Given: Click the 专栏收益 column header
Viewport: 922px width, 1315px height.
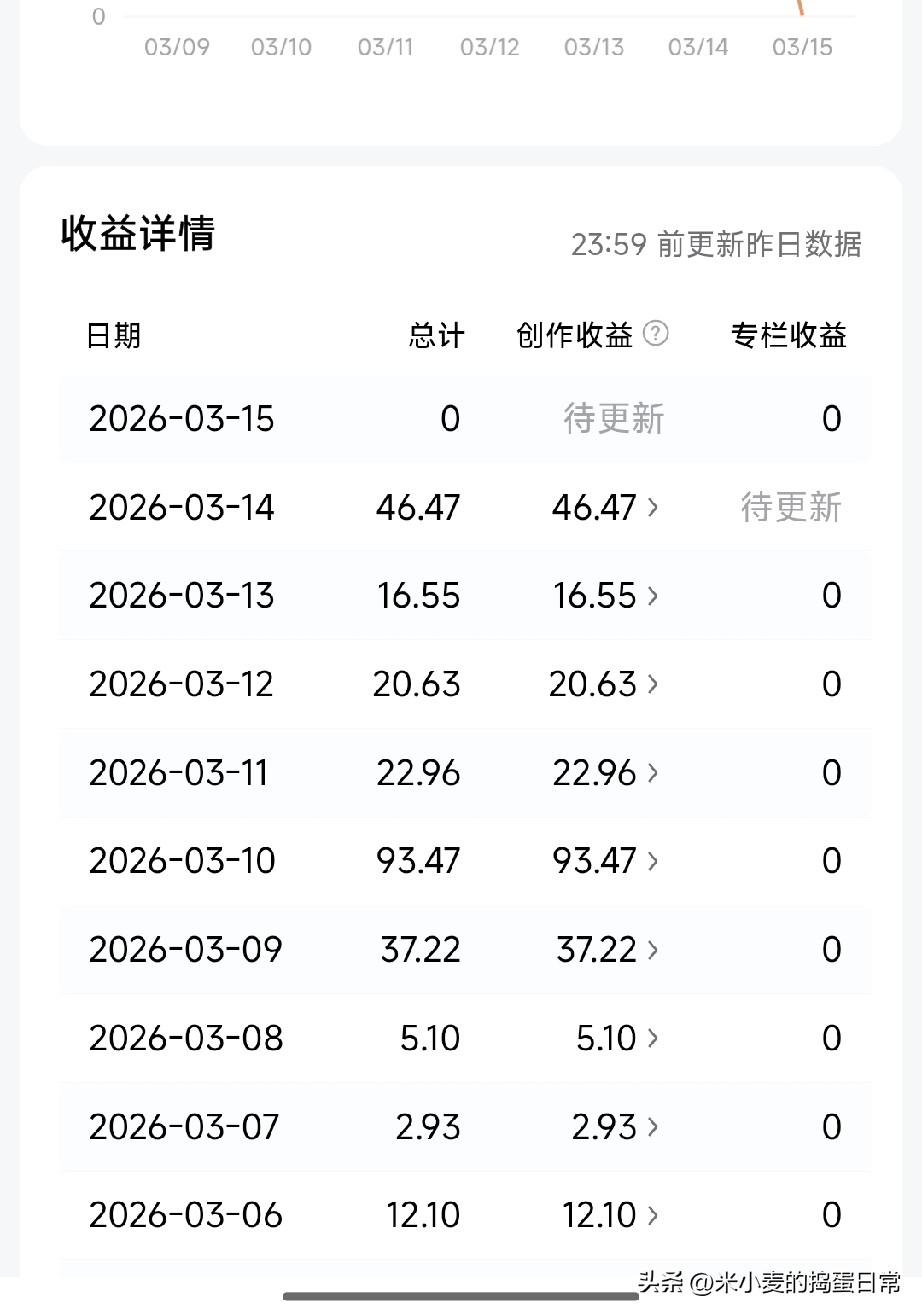Looking at the screenshot, I should click(788, 335).
